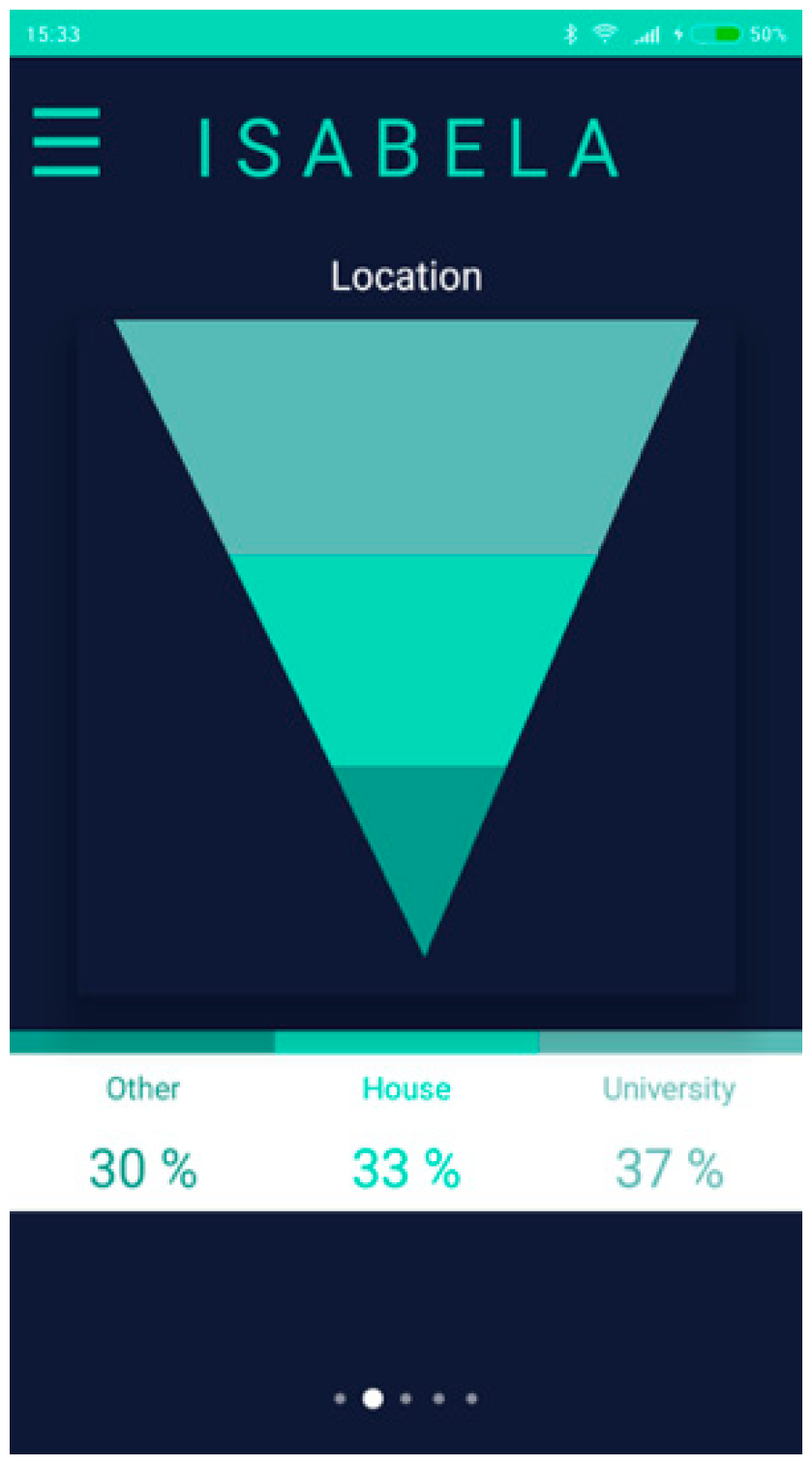The image size is (812, 1466).
Task: Tap the middle House section of the funnel
Action: [416, 660]
